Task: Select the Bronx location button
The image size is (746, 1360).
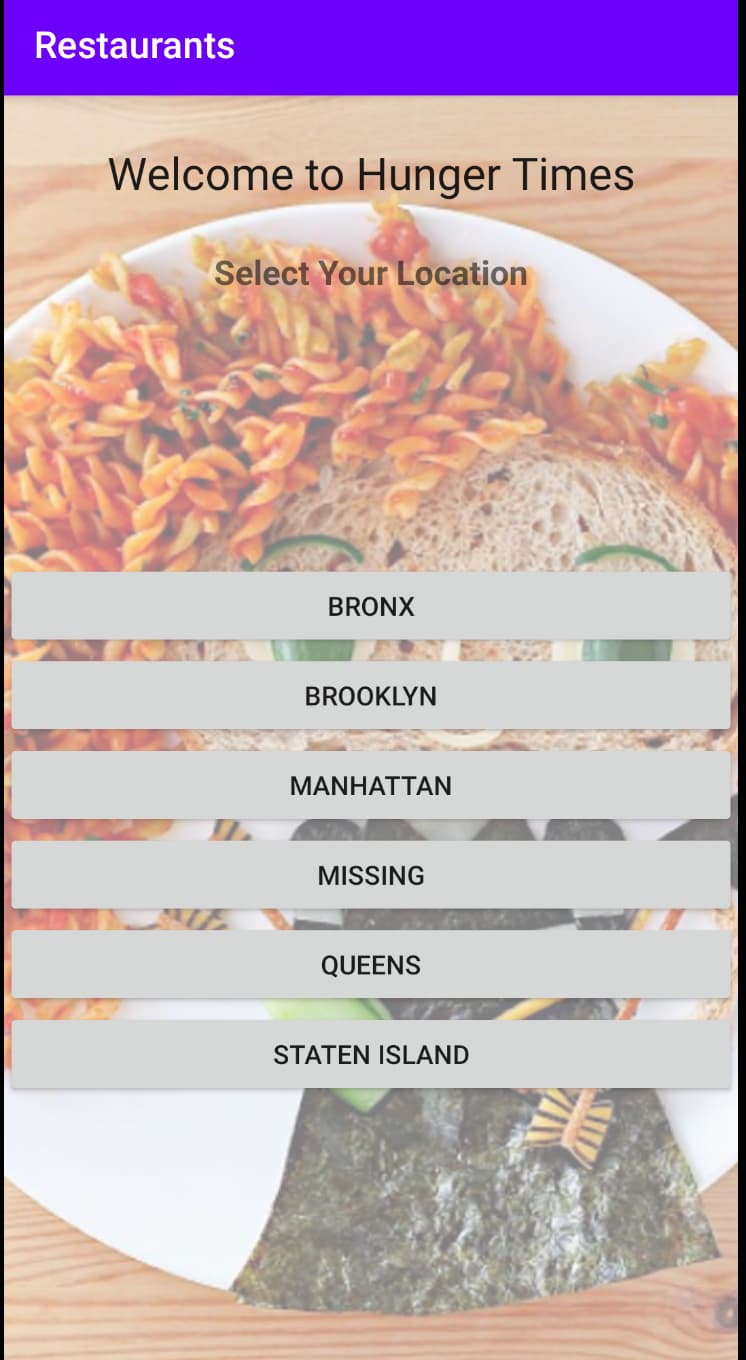Action: tap(371, 606)
